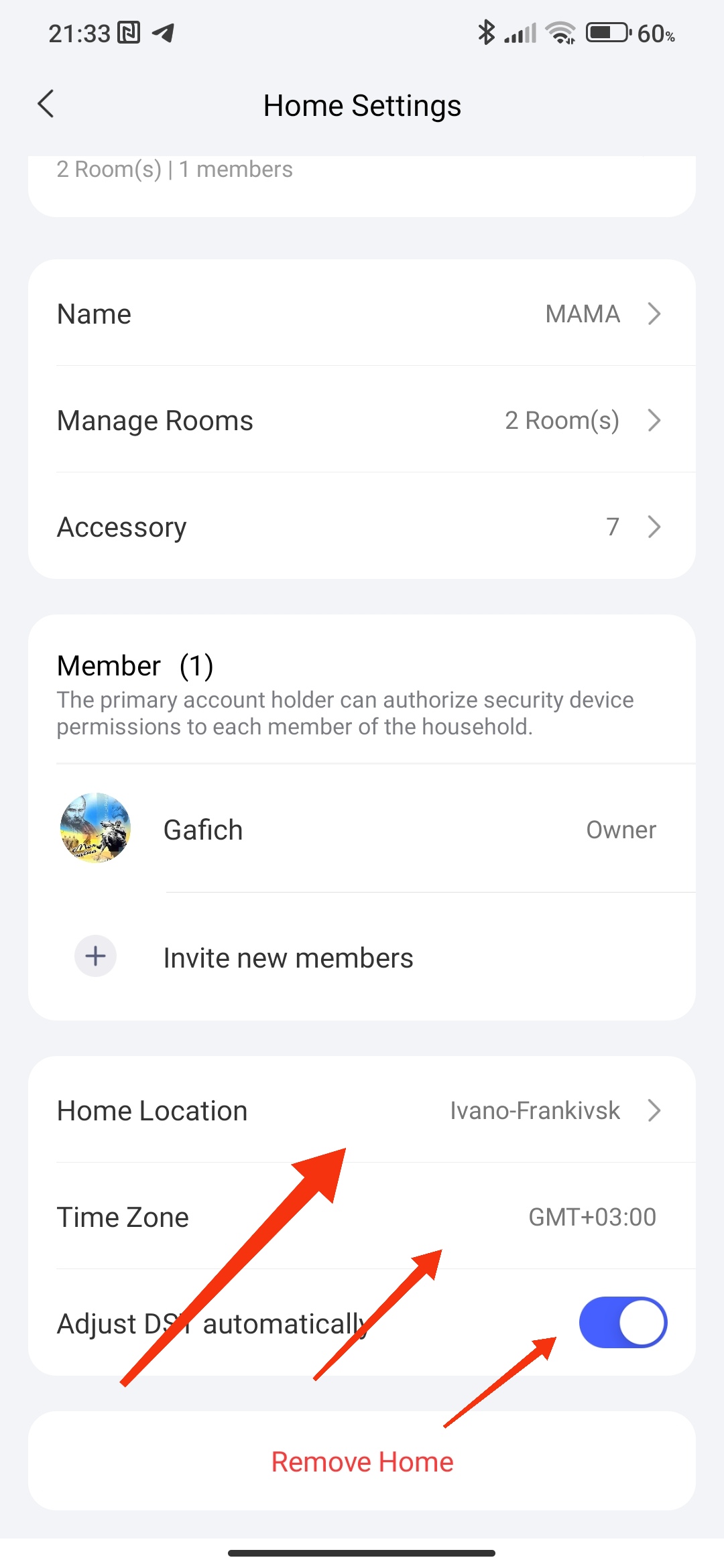The image size is (724, 1568).
Task: Open member Gafich's details
Action: [x=362, y=830]
